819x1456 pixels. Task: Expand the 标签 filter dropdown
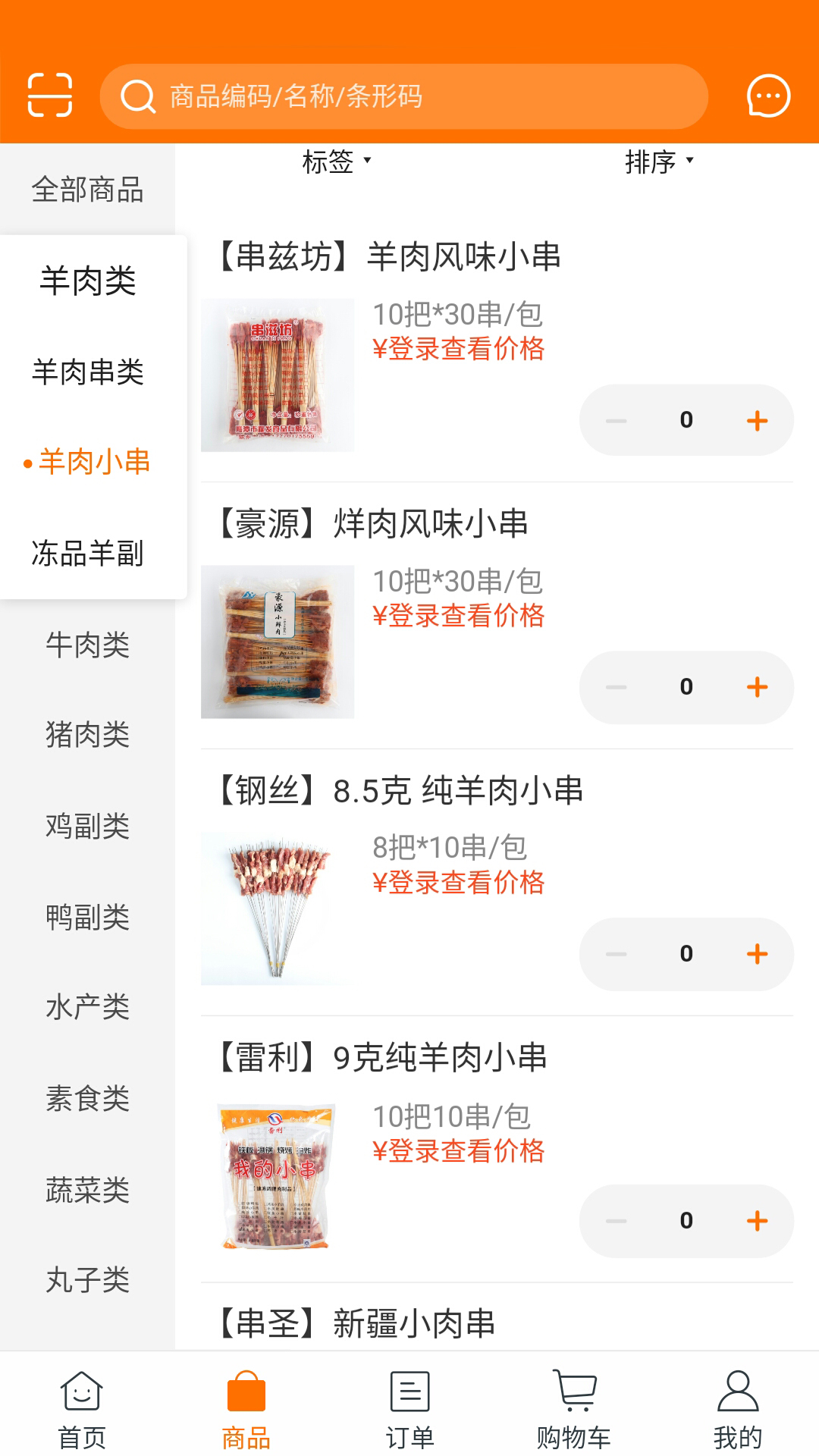click(x=336, y=162)
